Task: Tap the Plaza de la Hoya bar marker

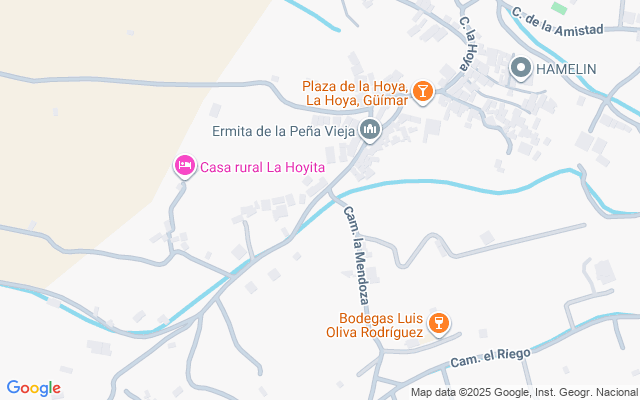Action: click(423, 92)
